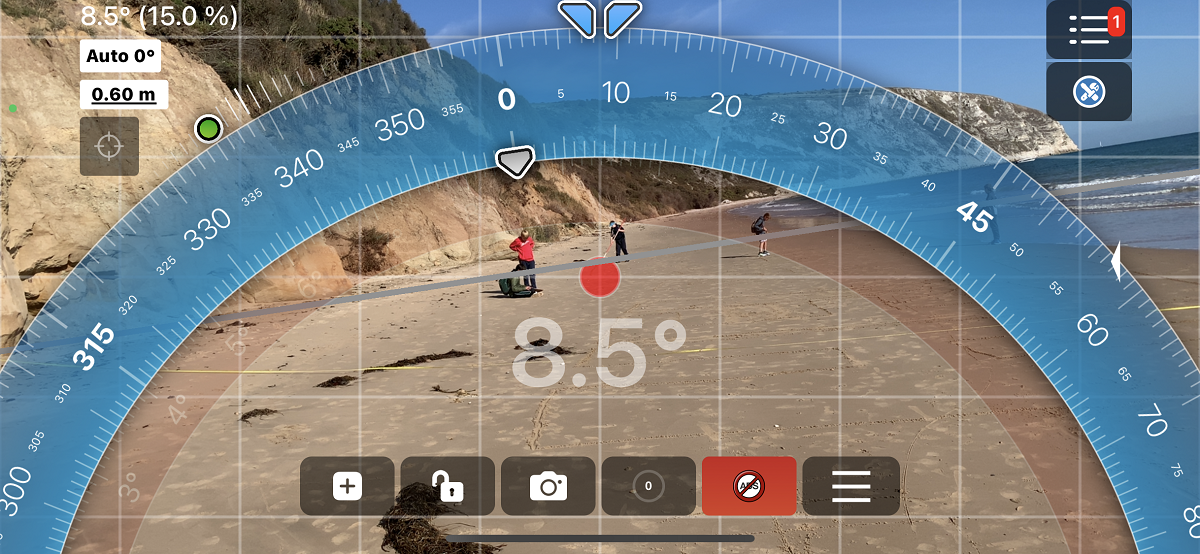Viewport: 1200px width, 554px height.
Task: Tap the red remove ads button
Action: coord(749,487)
